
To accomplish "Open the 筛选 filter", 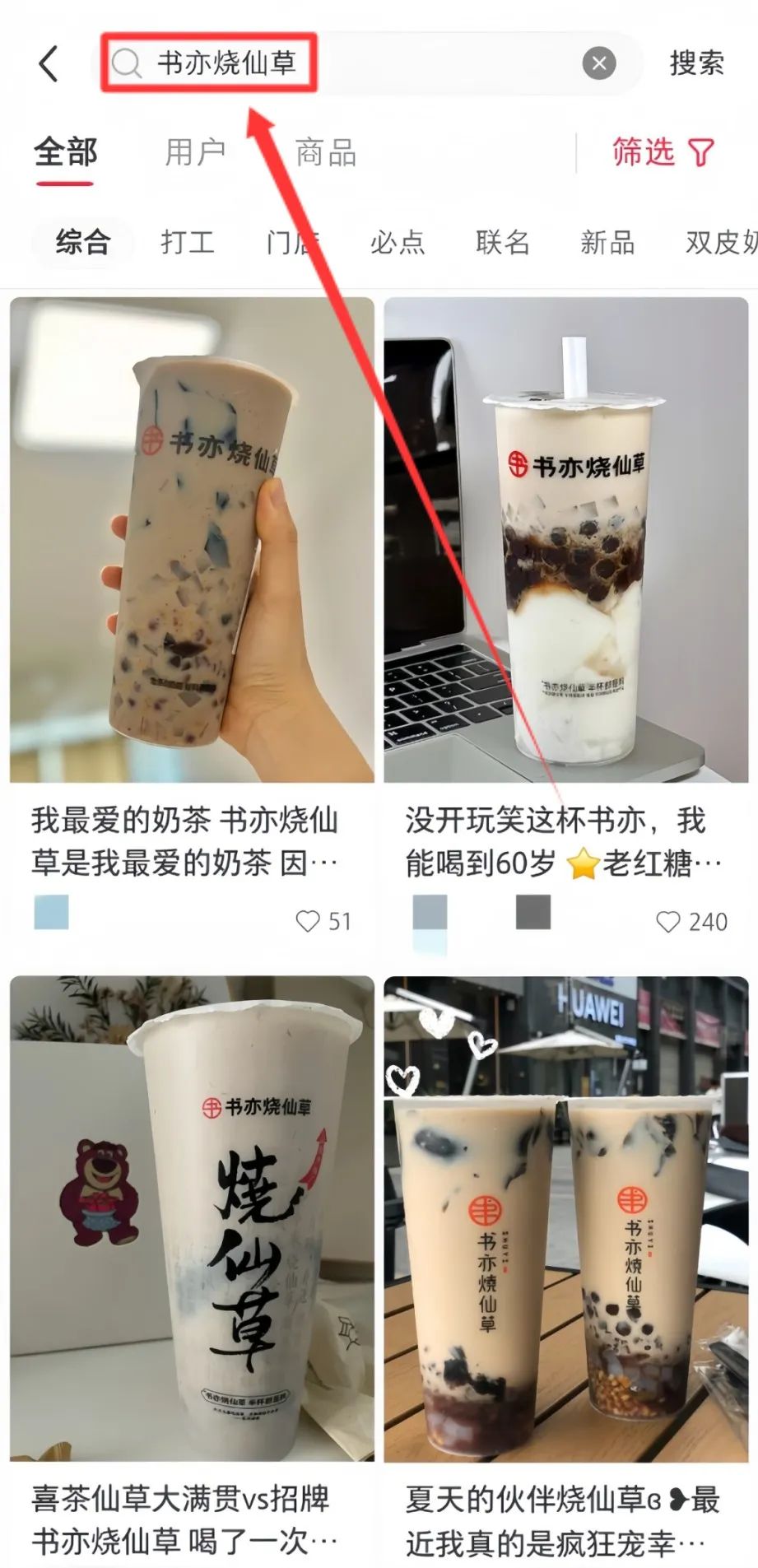I will coord(663,152).
